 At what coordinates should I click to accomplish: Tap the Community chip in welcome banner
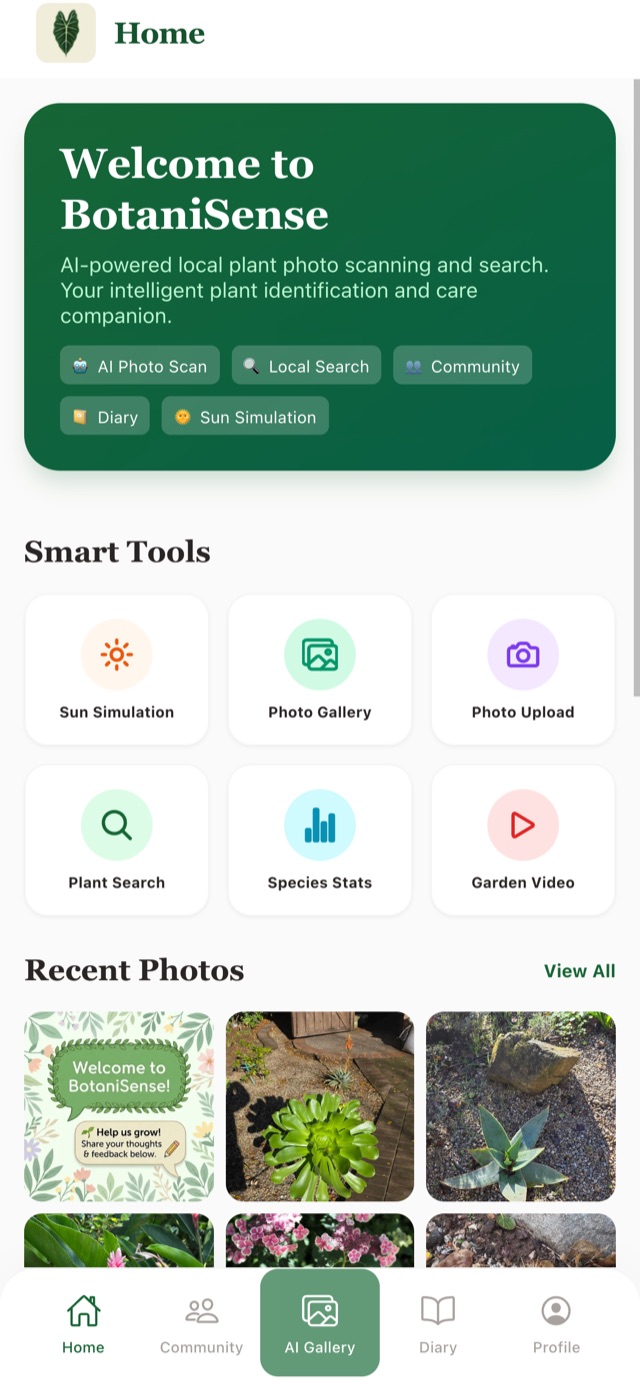coord(462,366)
